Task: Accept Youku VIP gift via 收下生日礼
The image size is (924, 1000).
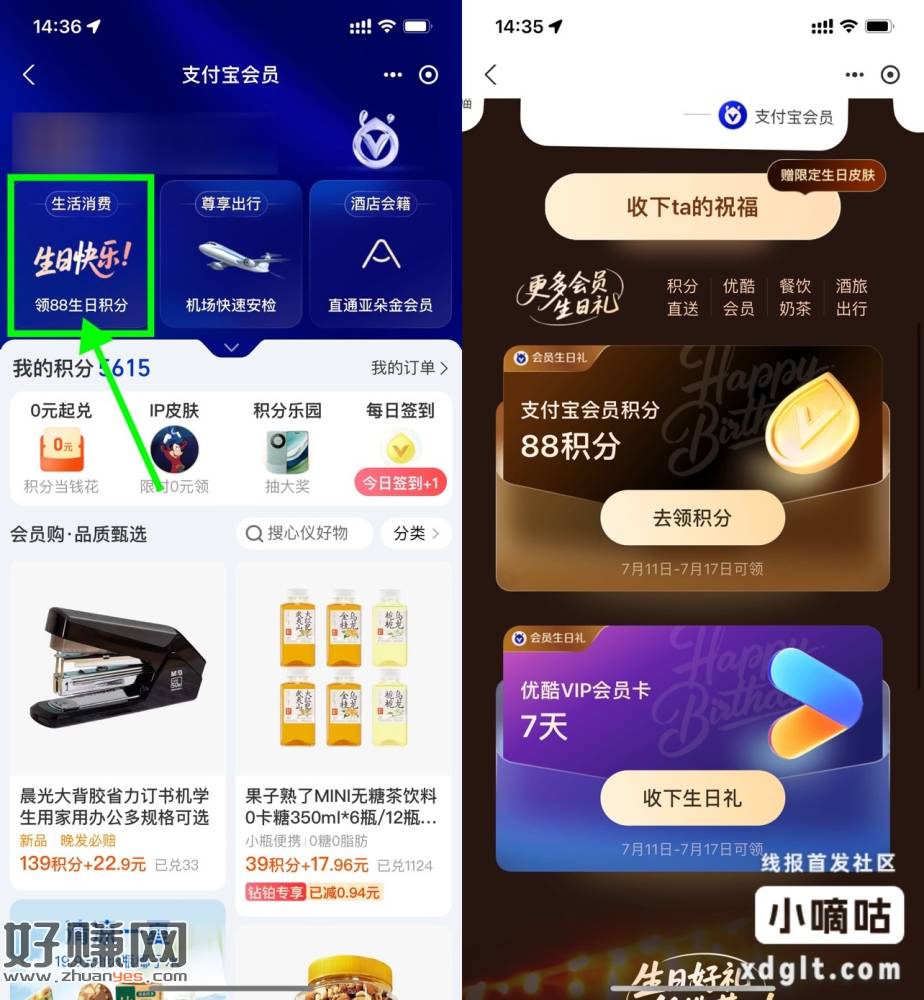Action: point(692,798)
